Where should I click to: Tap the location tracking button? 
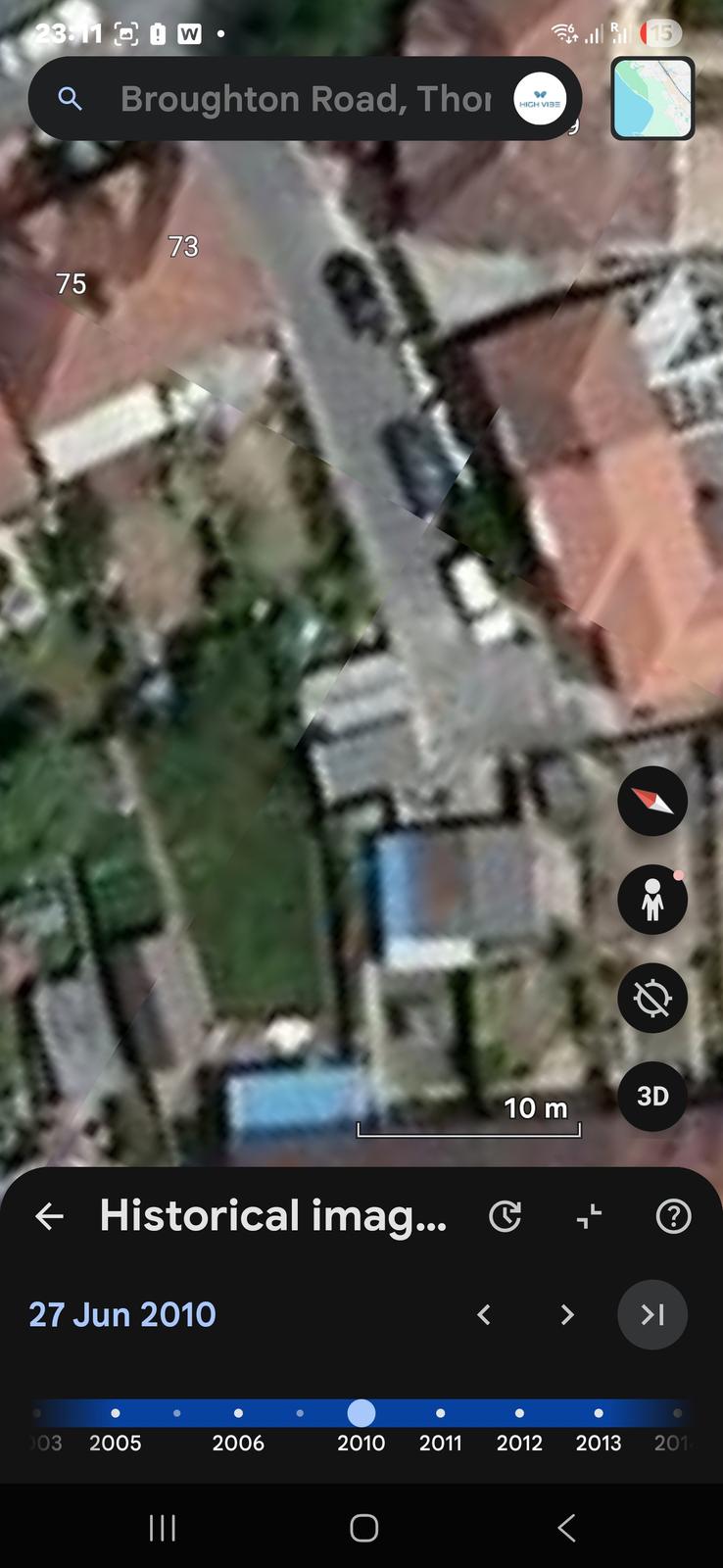coord(652,998)
